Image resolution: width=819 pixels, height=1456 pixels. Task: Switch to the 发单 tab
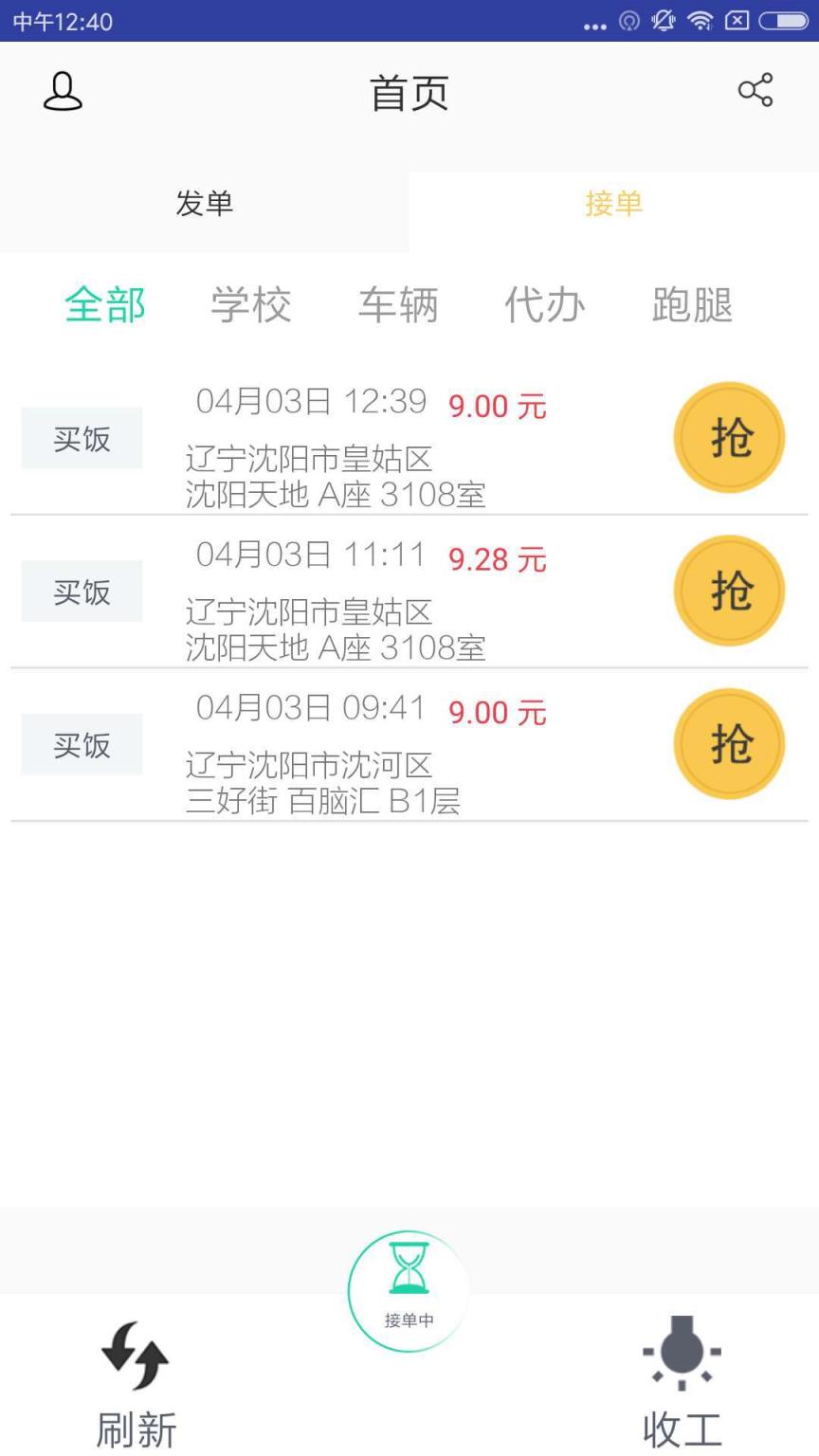(x=204, y=204)
